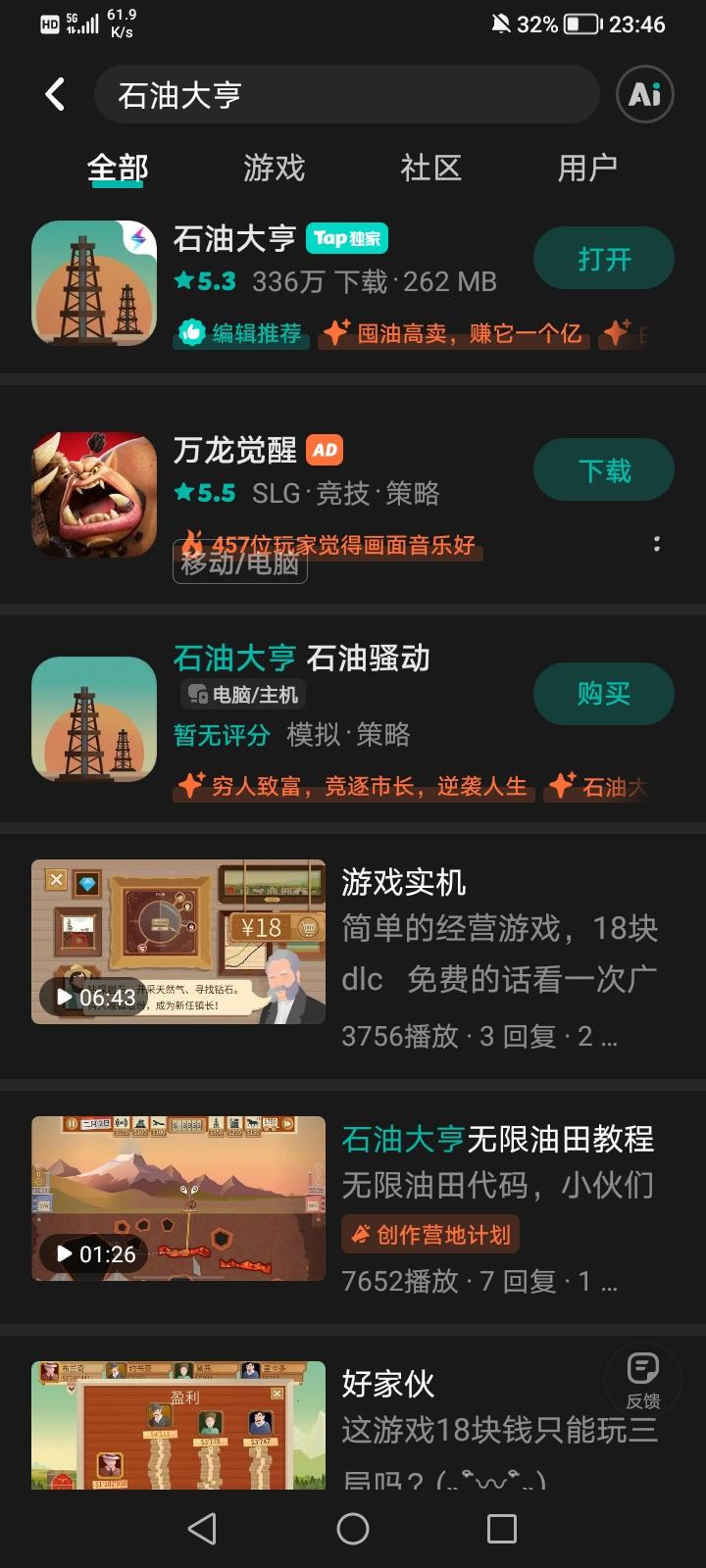Select the 全部 tab
This screenshot has width=706, height=1568.
coord(118,169)
